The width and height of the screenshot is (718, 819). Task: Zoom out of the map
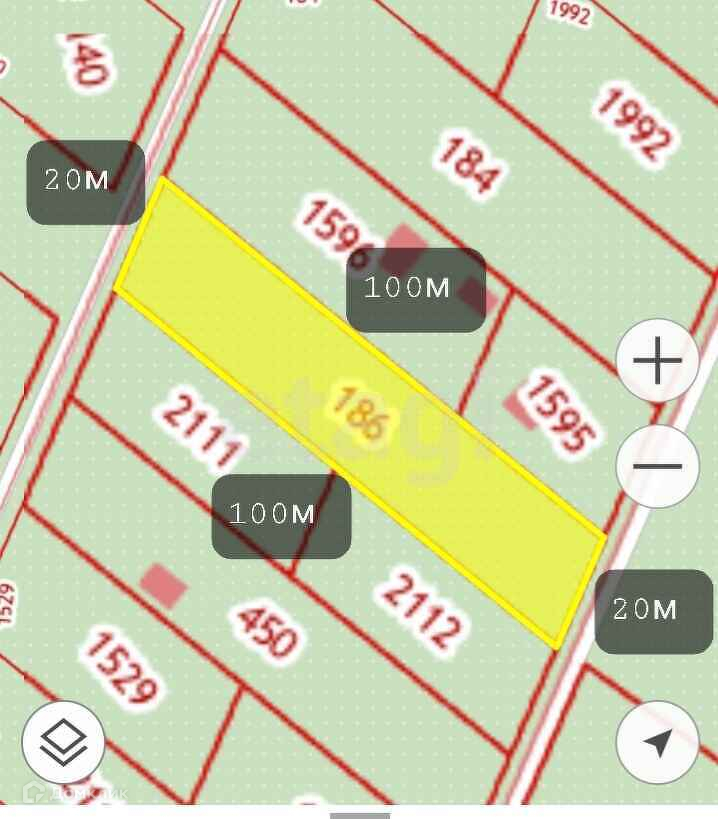(657, 466)
